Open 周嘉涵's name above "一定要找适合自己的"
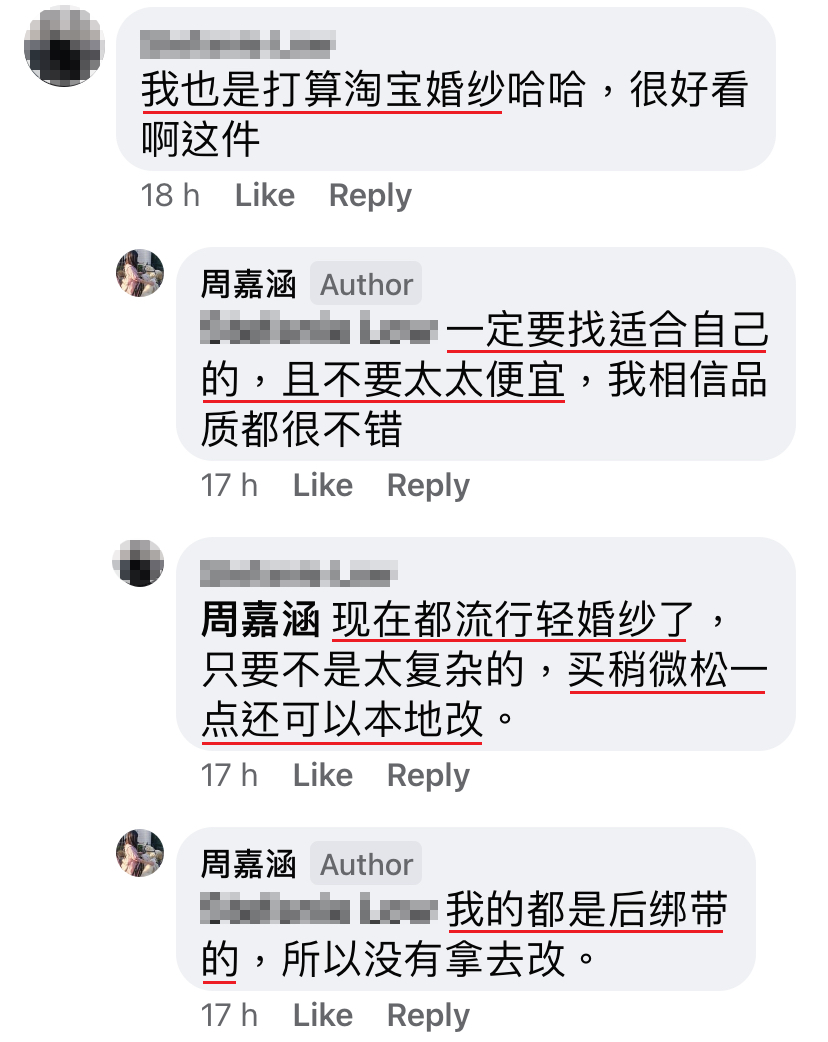This screenshot has height=1042, width=828. tap(249, 285)
